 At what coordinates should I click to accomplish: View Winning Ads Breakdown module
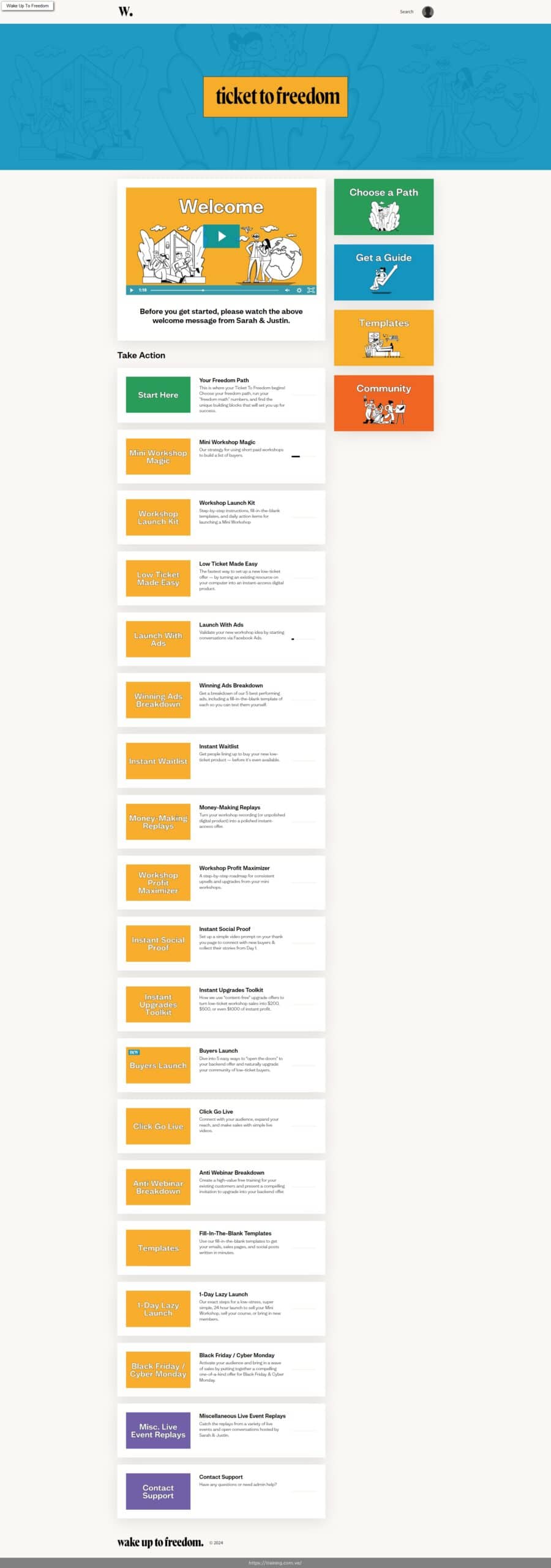158,700
